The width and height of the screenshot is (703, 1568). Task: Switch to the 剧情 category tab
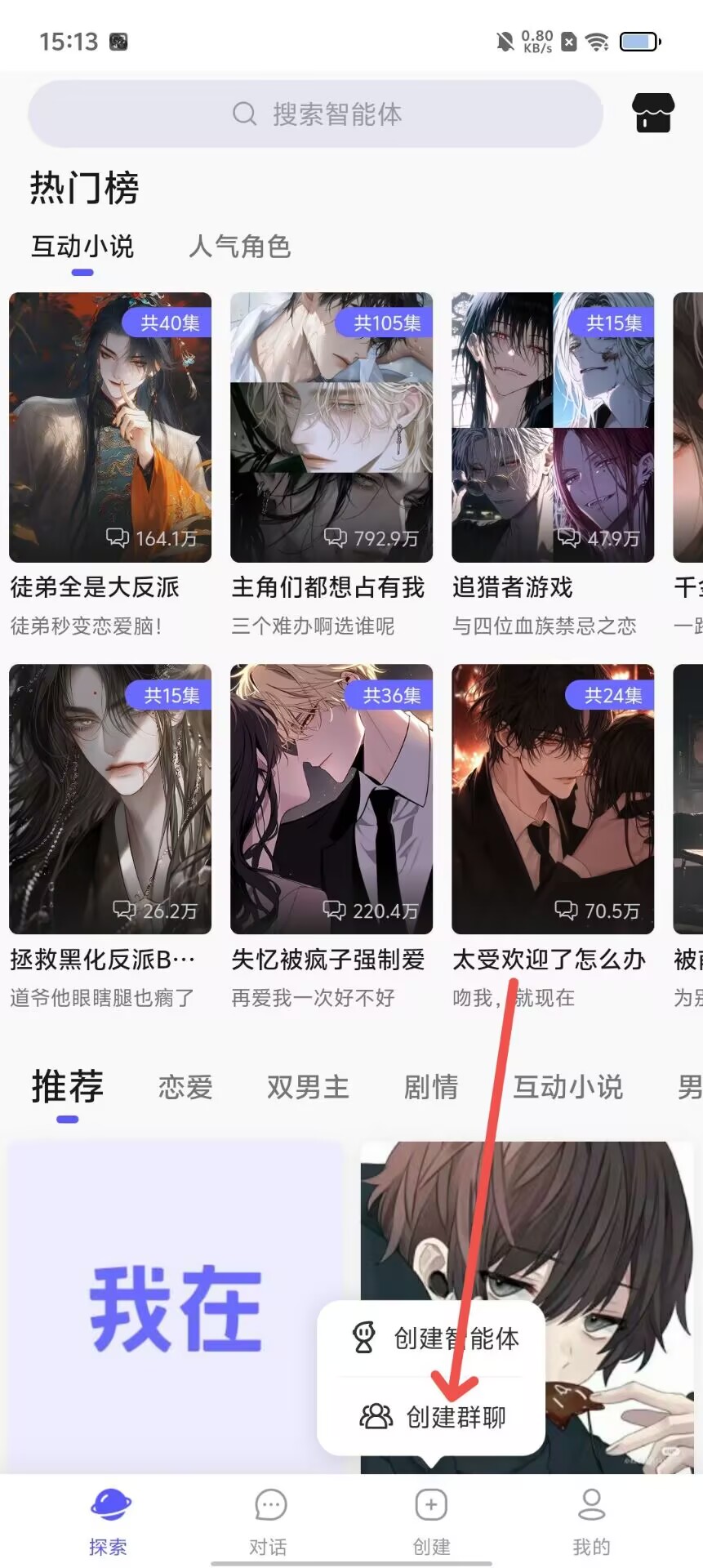coord(431,1087)
